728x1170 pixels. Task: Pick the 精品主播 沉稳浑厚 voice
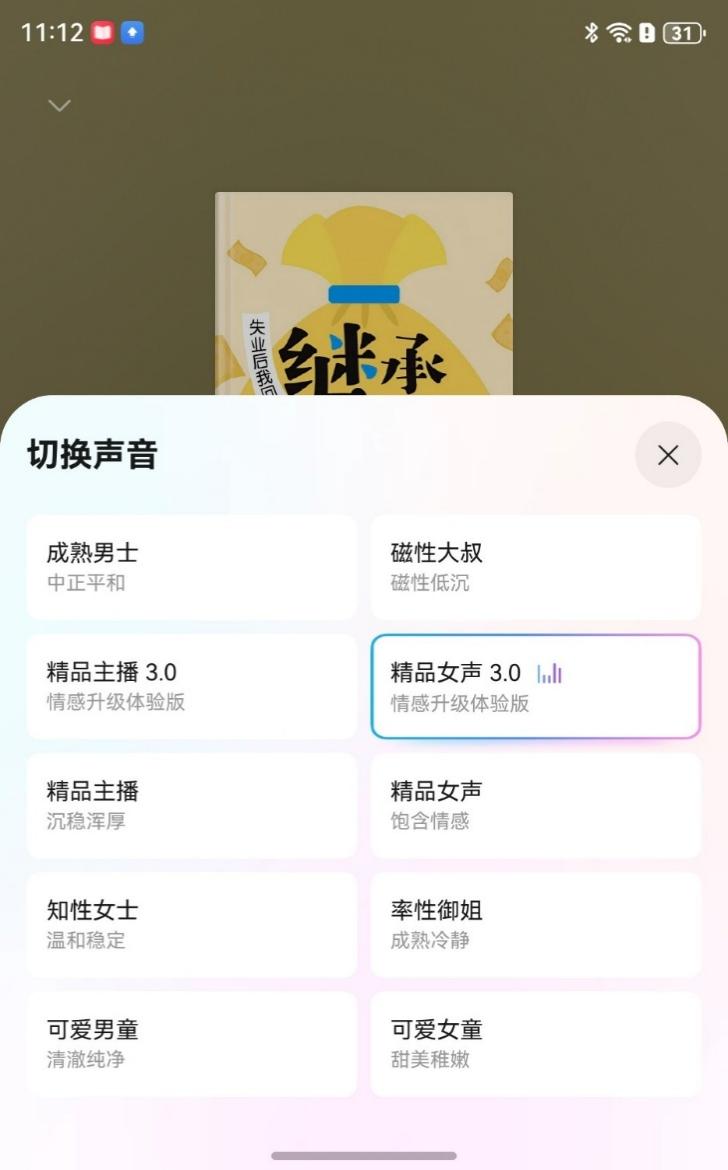[x=191, y=805]
